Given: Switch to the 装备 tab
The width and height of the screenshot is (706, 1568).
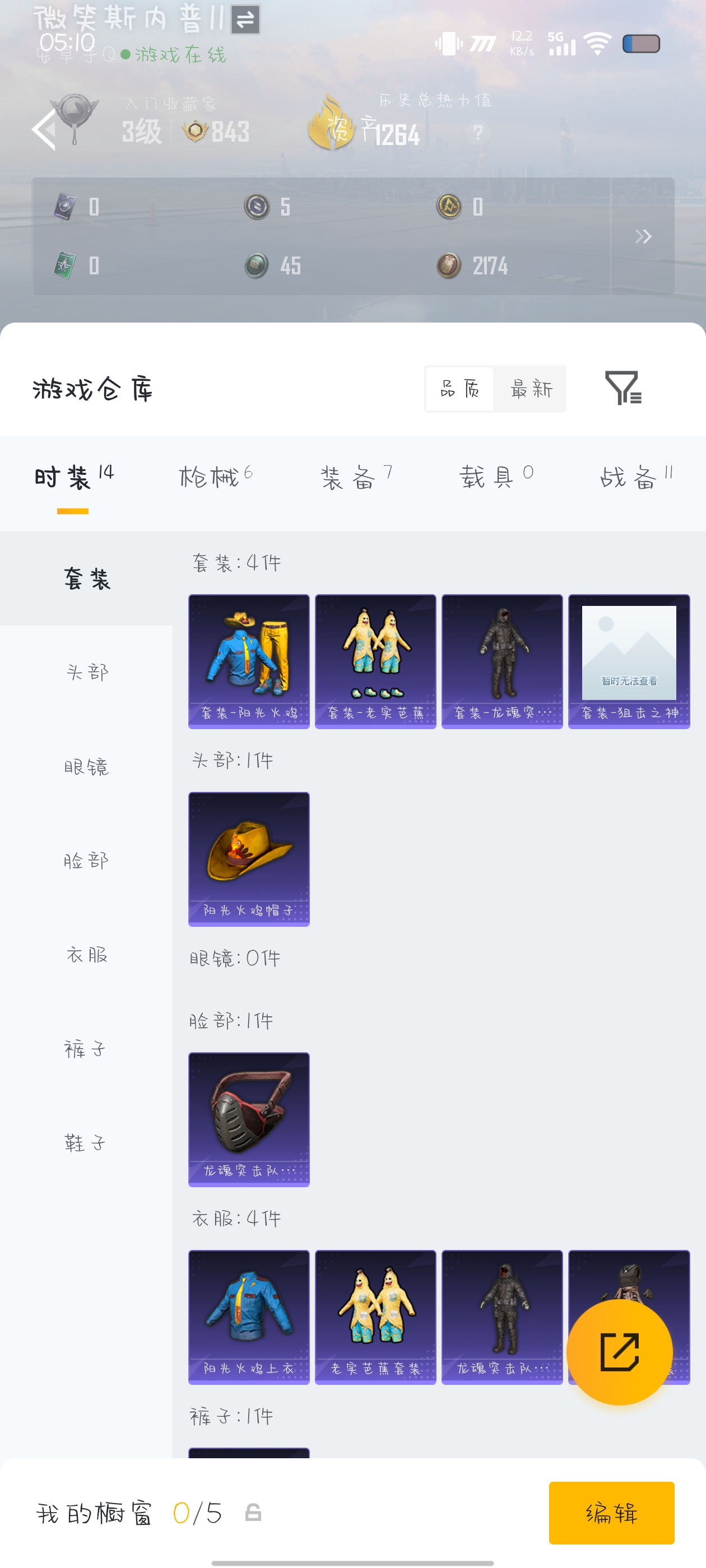Looking at the screenshot, I should (356, 477).
